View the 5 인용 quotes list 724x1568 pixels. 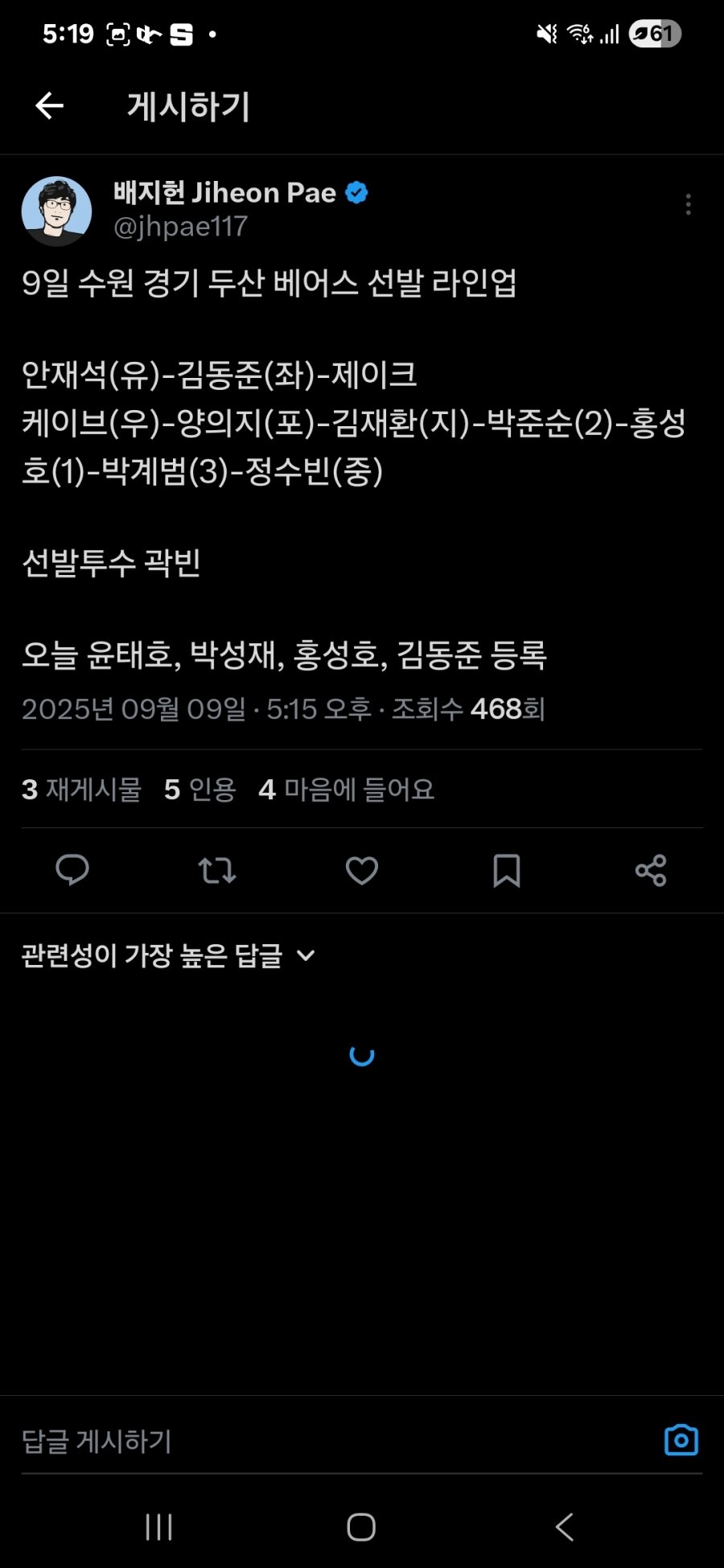pyautogui.click(x=200, y=790)
